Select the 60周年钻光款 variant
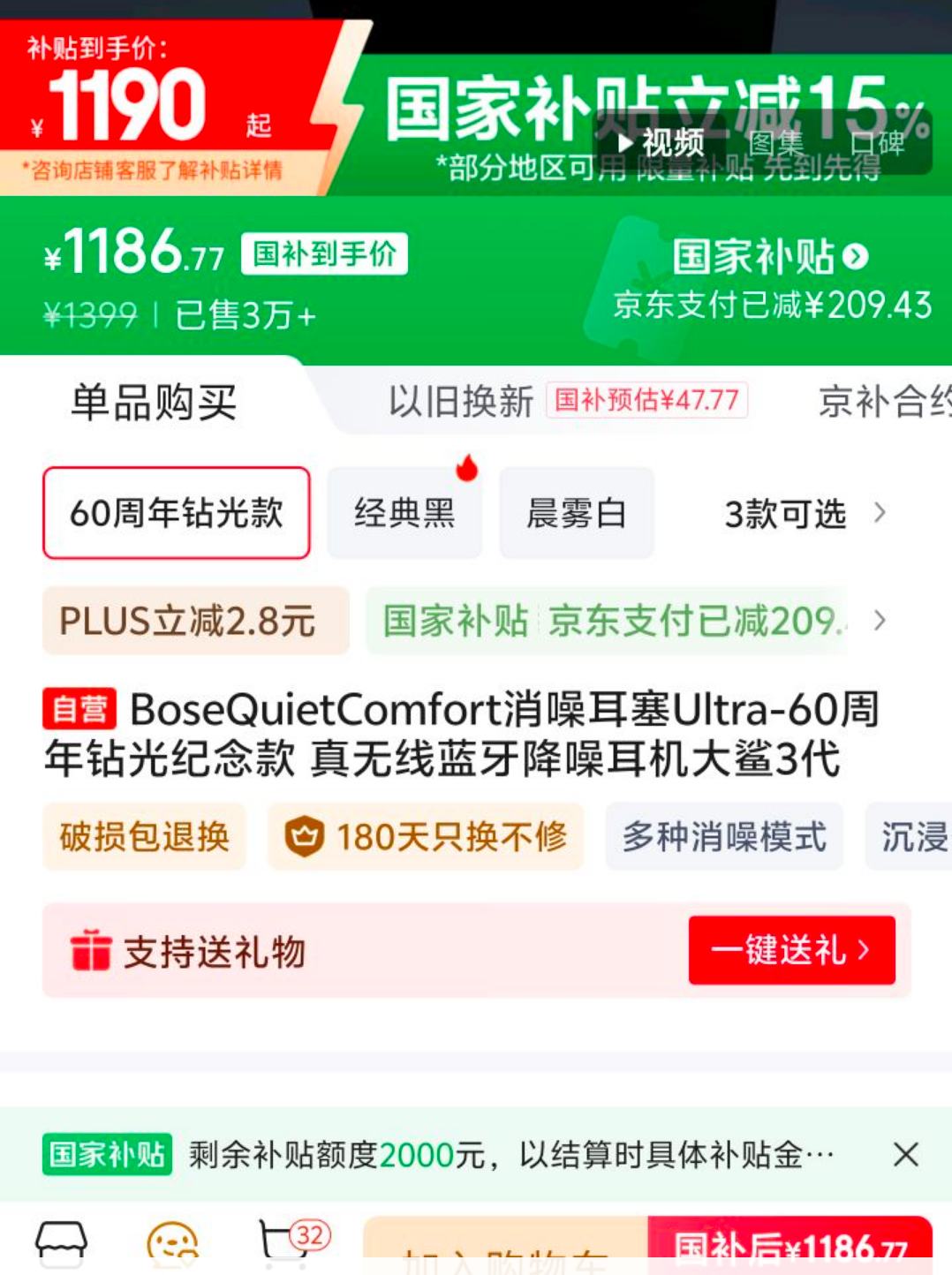This screenshot has height=1275, width=952. point(177,513)
